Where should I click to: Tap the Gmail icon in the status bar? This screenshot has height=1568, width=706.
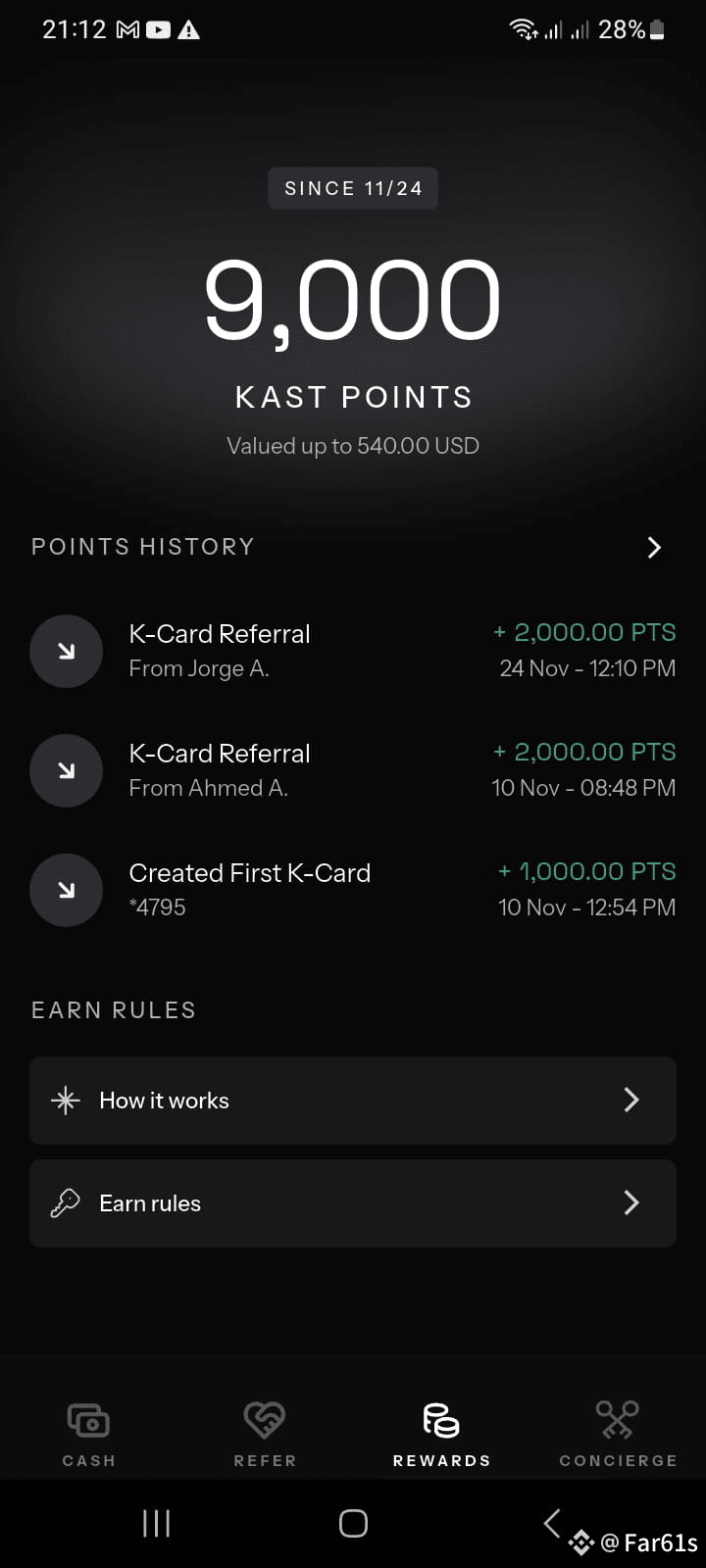[128, 29]
